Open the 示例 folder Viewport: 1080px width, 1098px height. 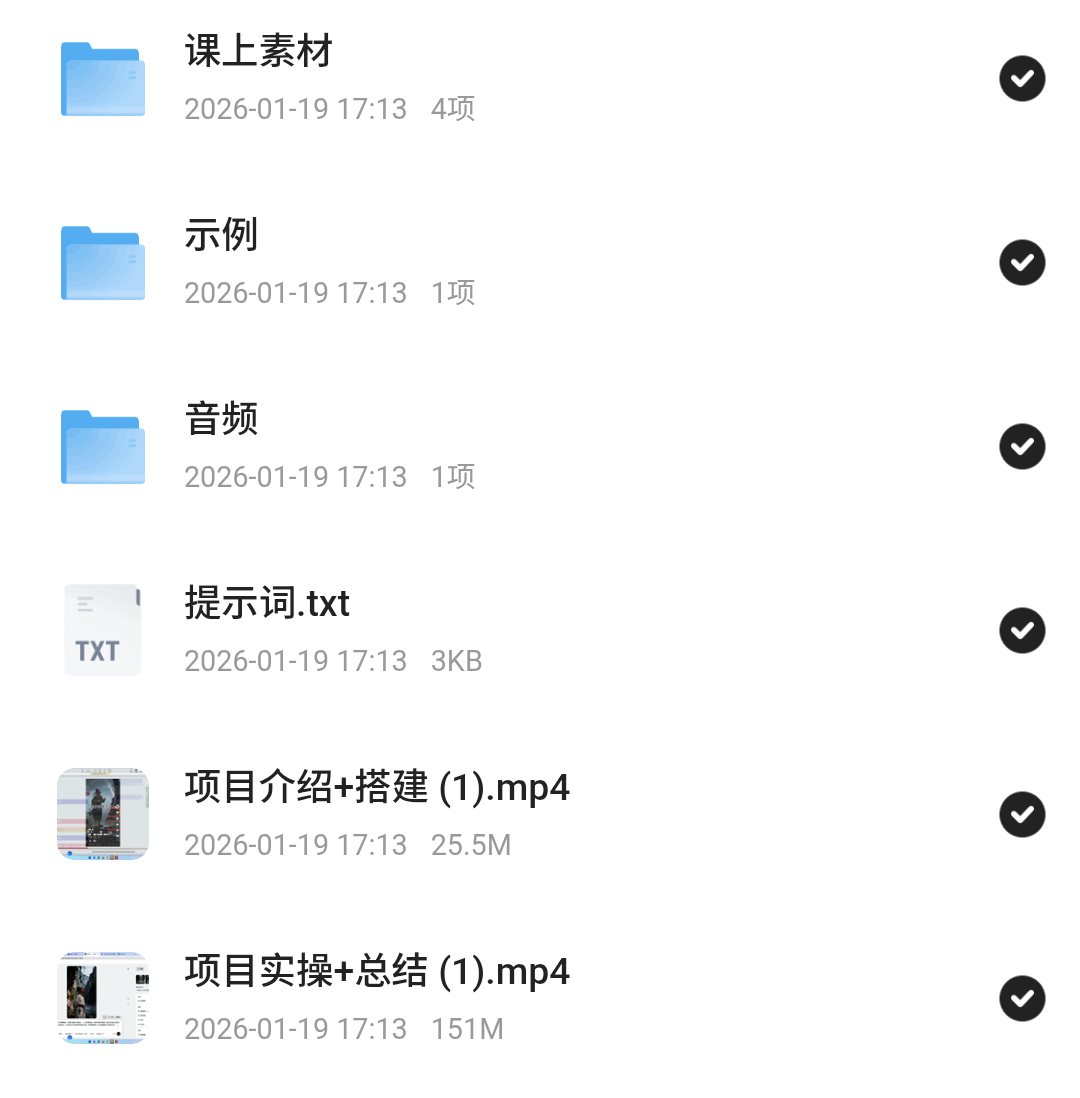pos(221,237)
